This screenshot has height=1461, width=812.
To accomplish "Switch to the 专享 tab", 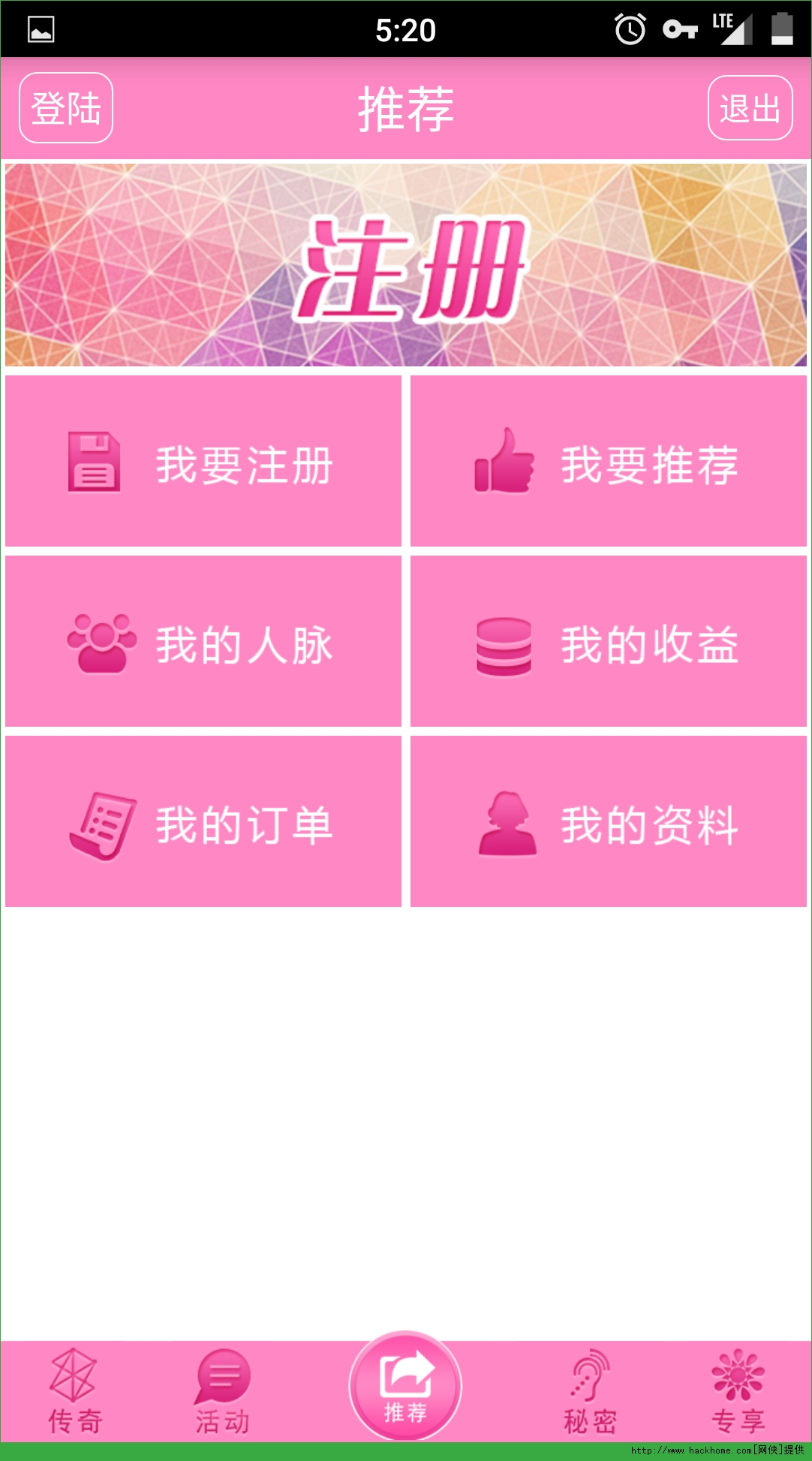I will [738, 1391].
